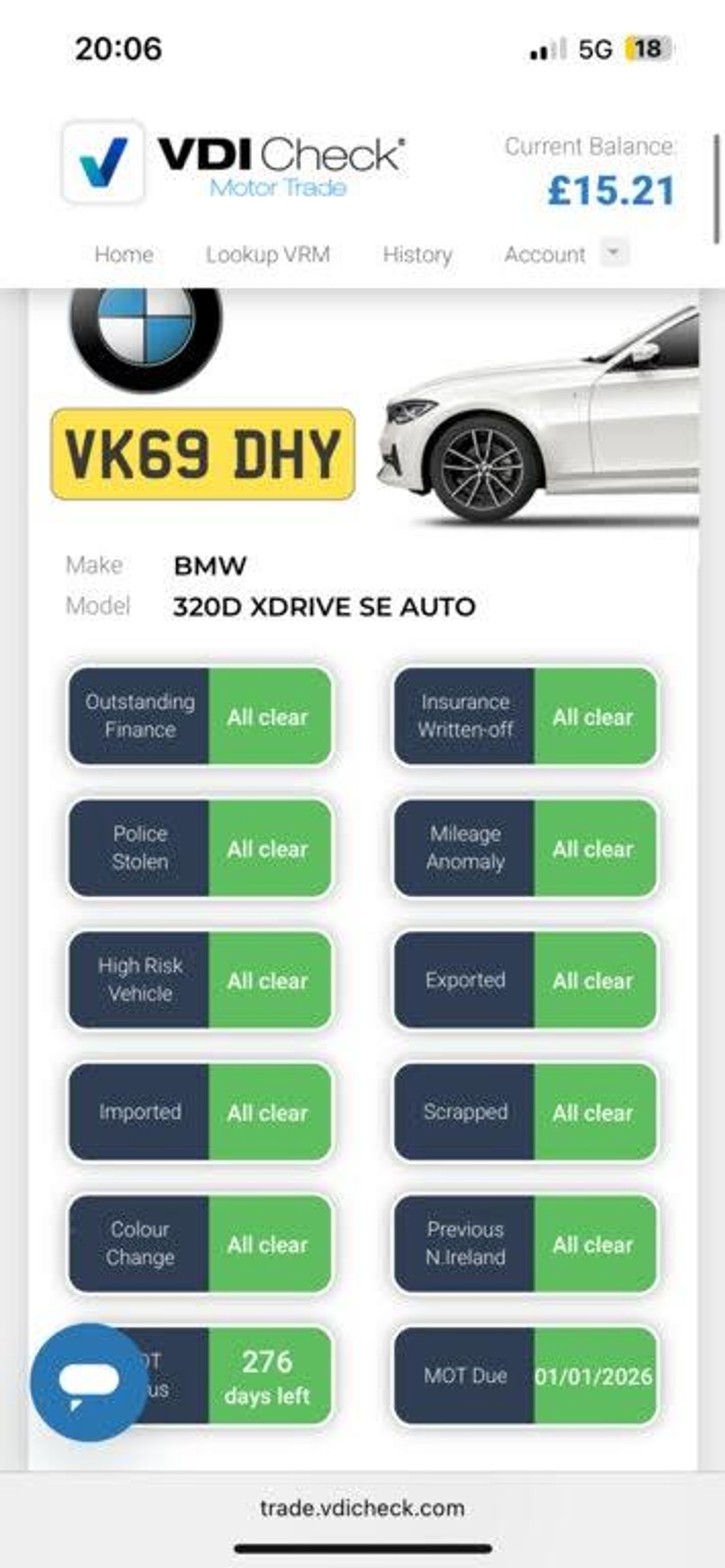The image size is (725, 1568).
Task: View Mileage Anomaly check details
Action: coord(525,848)
